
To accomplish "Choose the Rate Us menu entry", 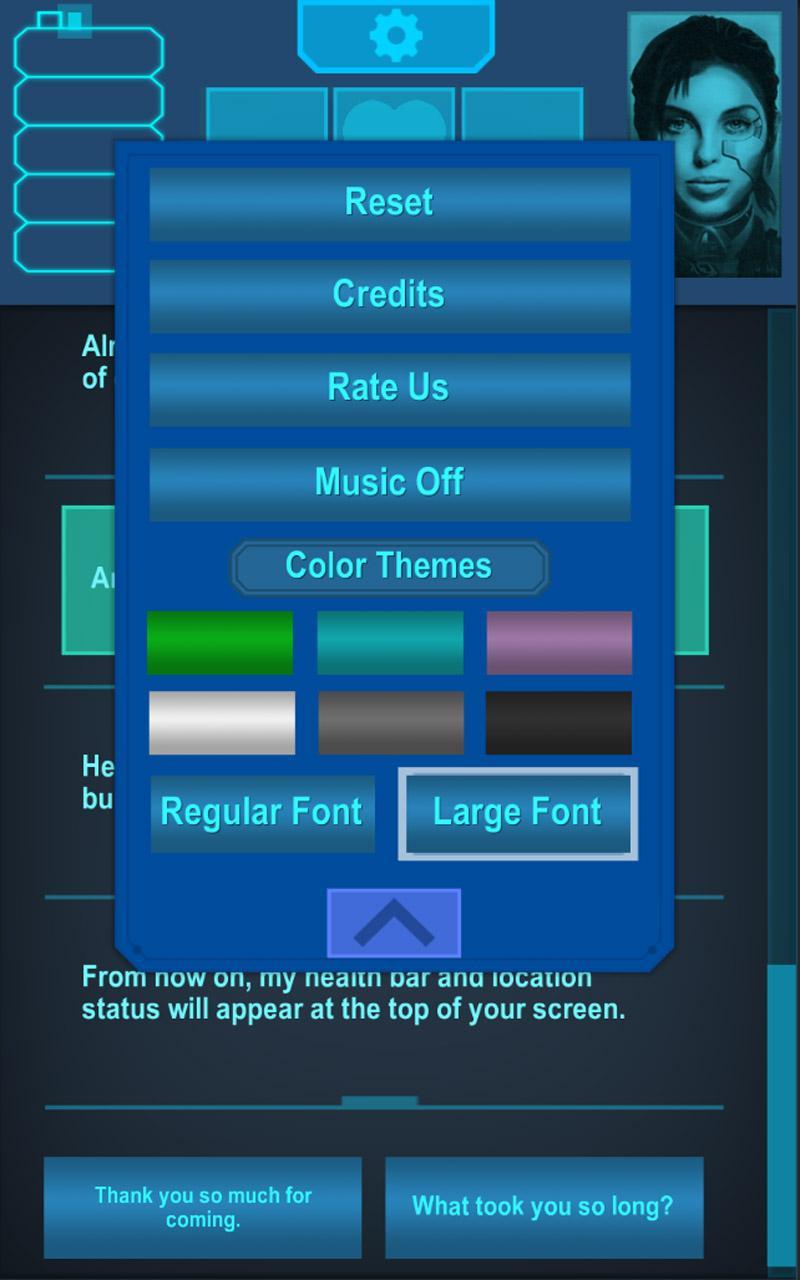I will click(x=389, y=388).
